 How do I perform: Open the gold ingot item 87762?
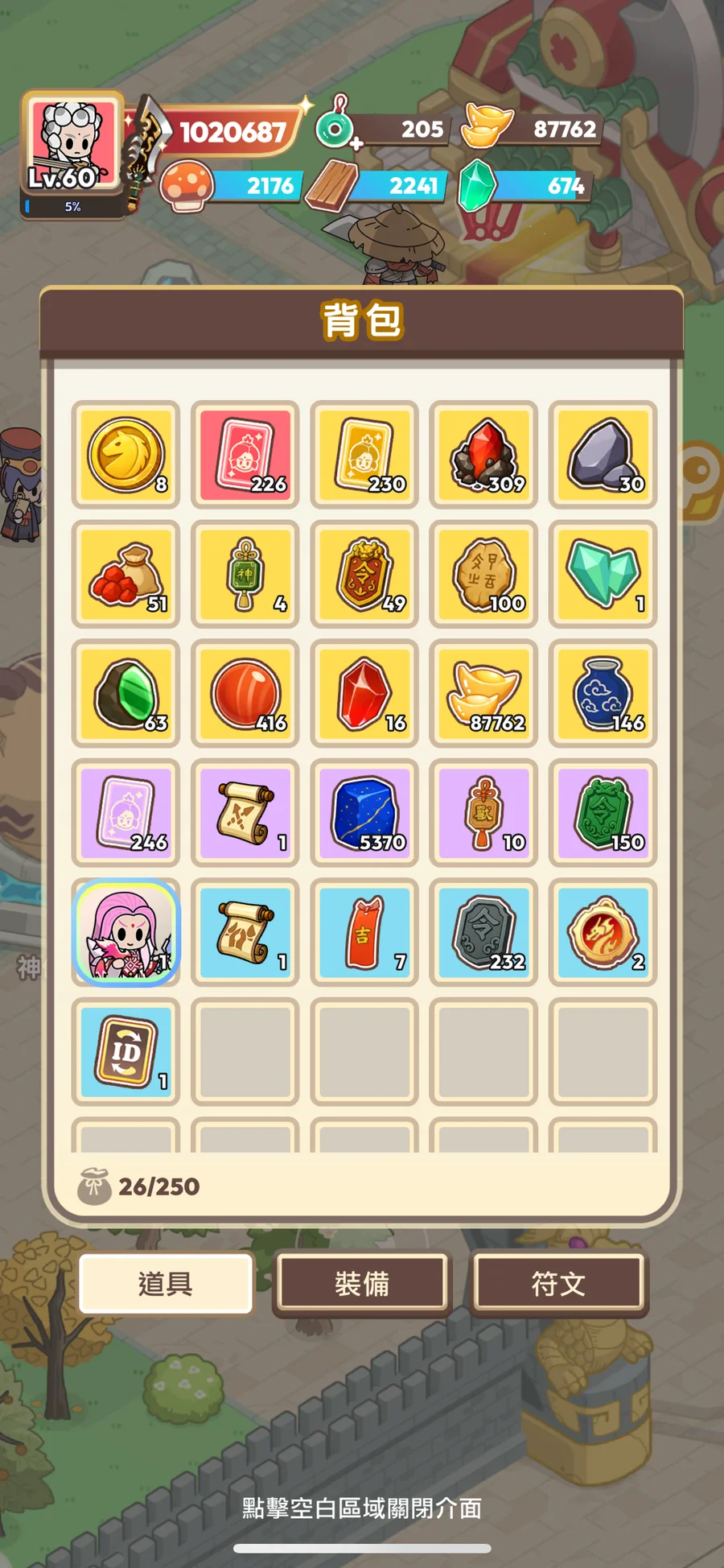(x=484, y=693)
